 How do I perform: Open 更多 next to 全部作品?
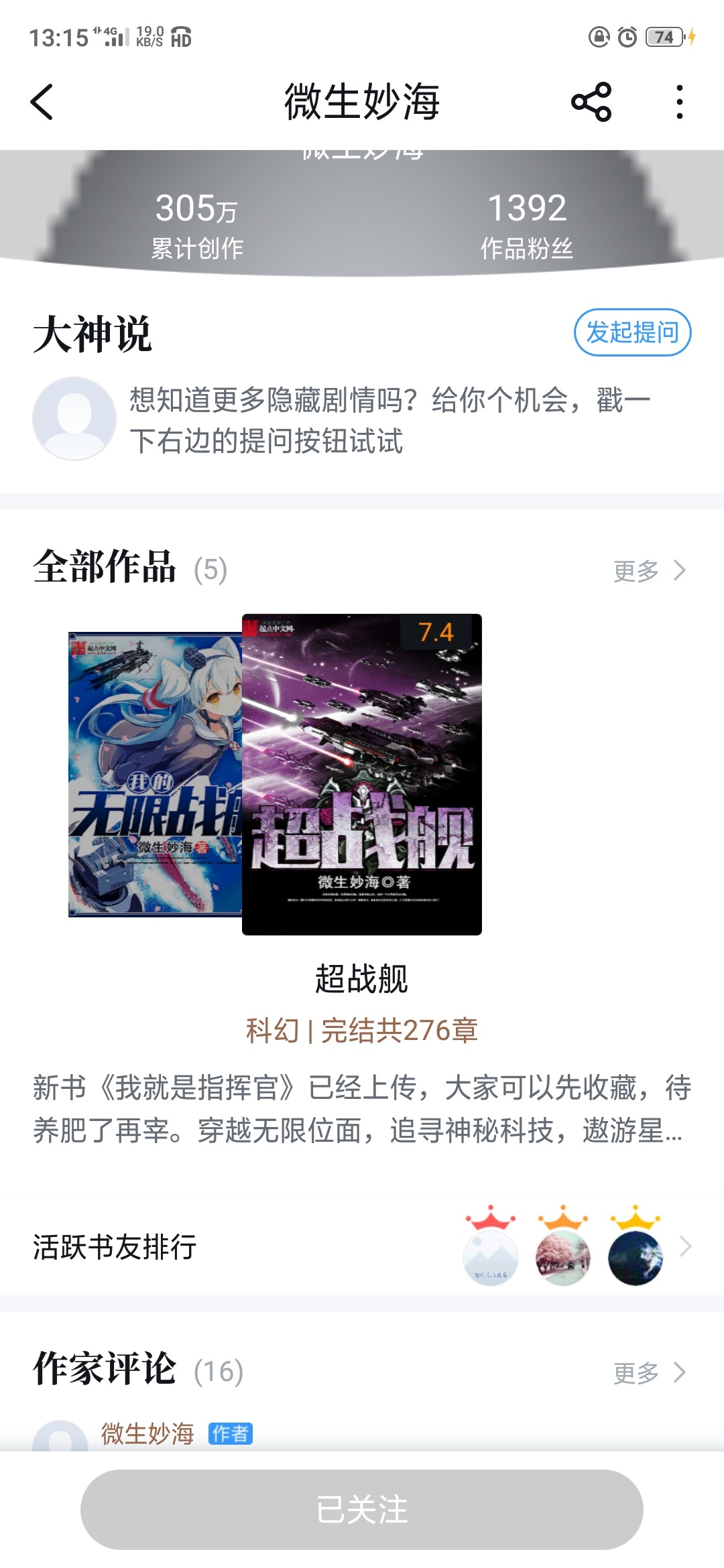(x=649, y=571)
